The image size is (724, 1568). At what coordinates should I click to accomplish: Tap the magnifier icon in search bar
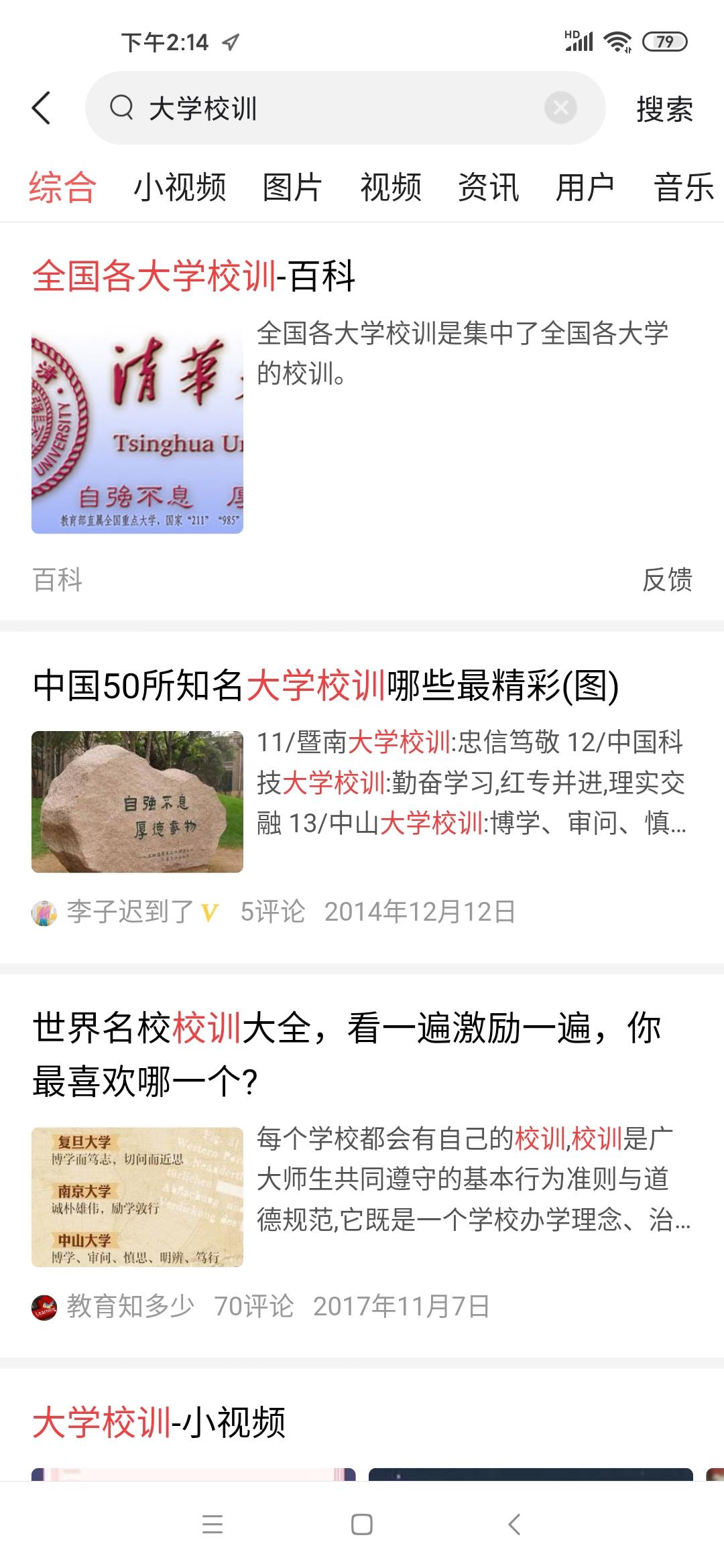point(122,107)
